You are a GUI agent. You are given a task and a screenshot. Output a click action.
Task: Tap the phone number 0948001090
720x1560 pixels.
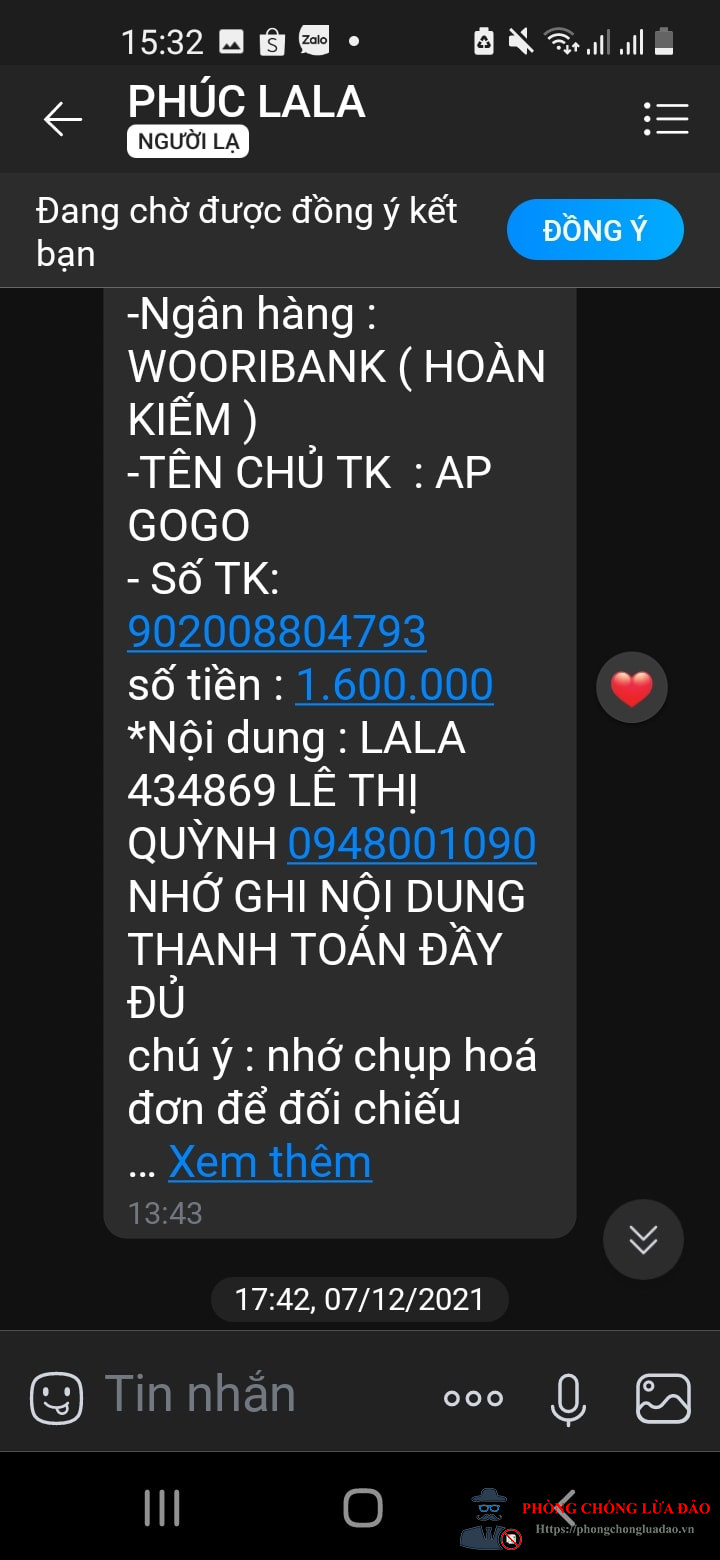point(412,843)
